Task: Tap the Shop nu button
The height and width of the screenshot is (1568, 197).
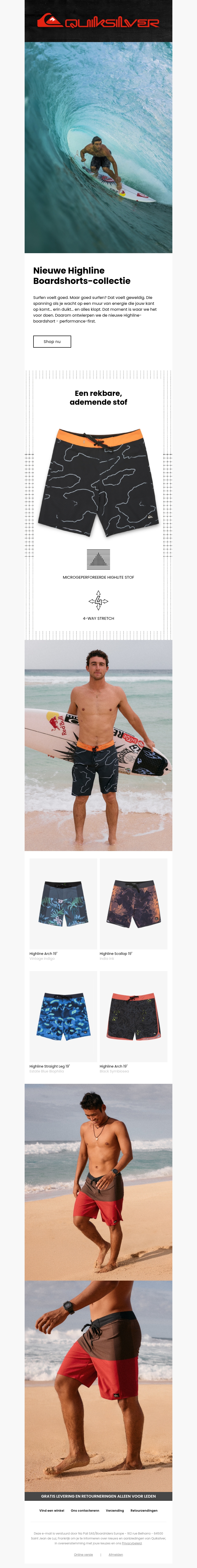Action: click(52, 342)
